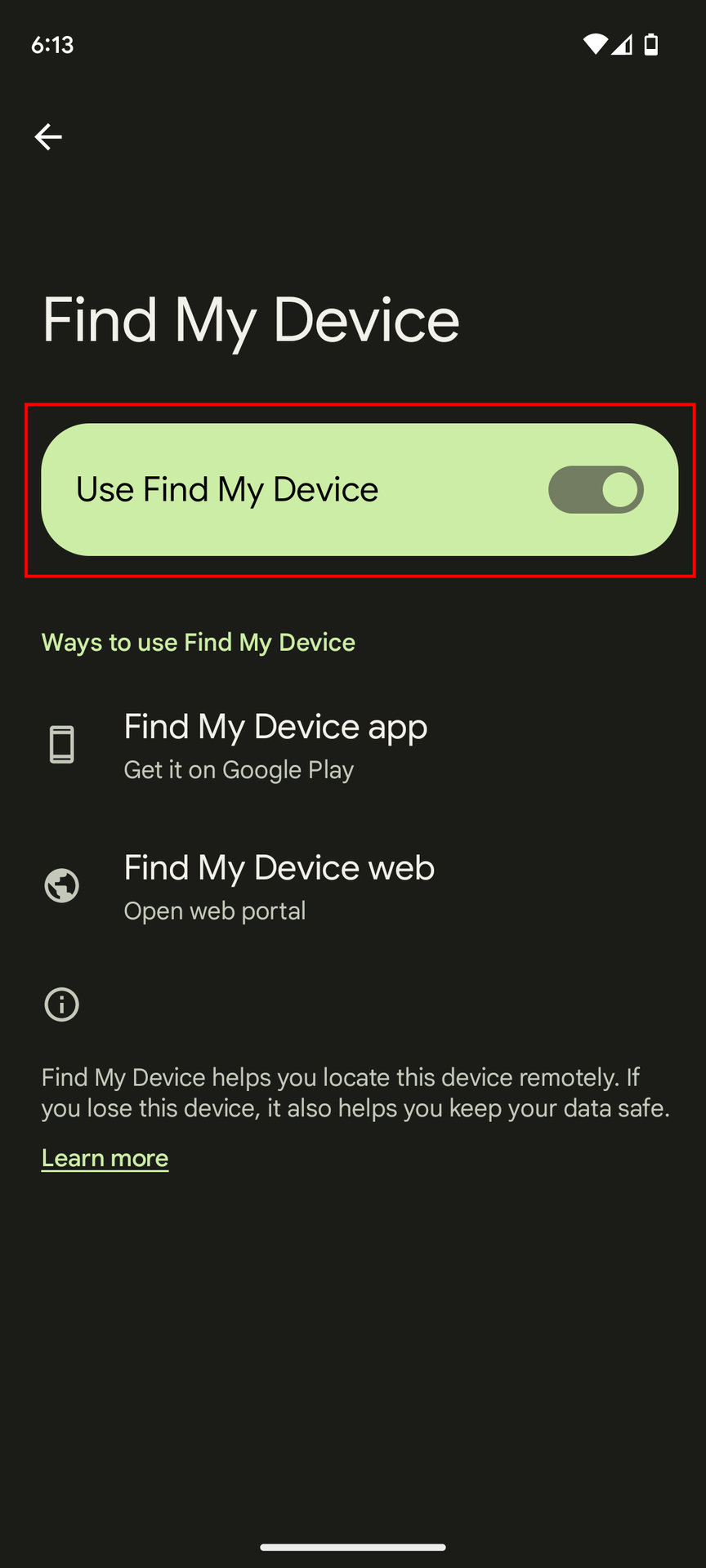Open the Find My Device web portal

click(x=278, y=887)
